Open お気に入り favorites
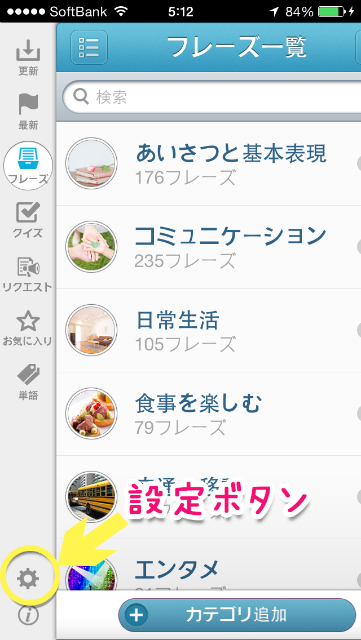 tap(28, 328)
